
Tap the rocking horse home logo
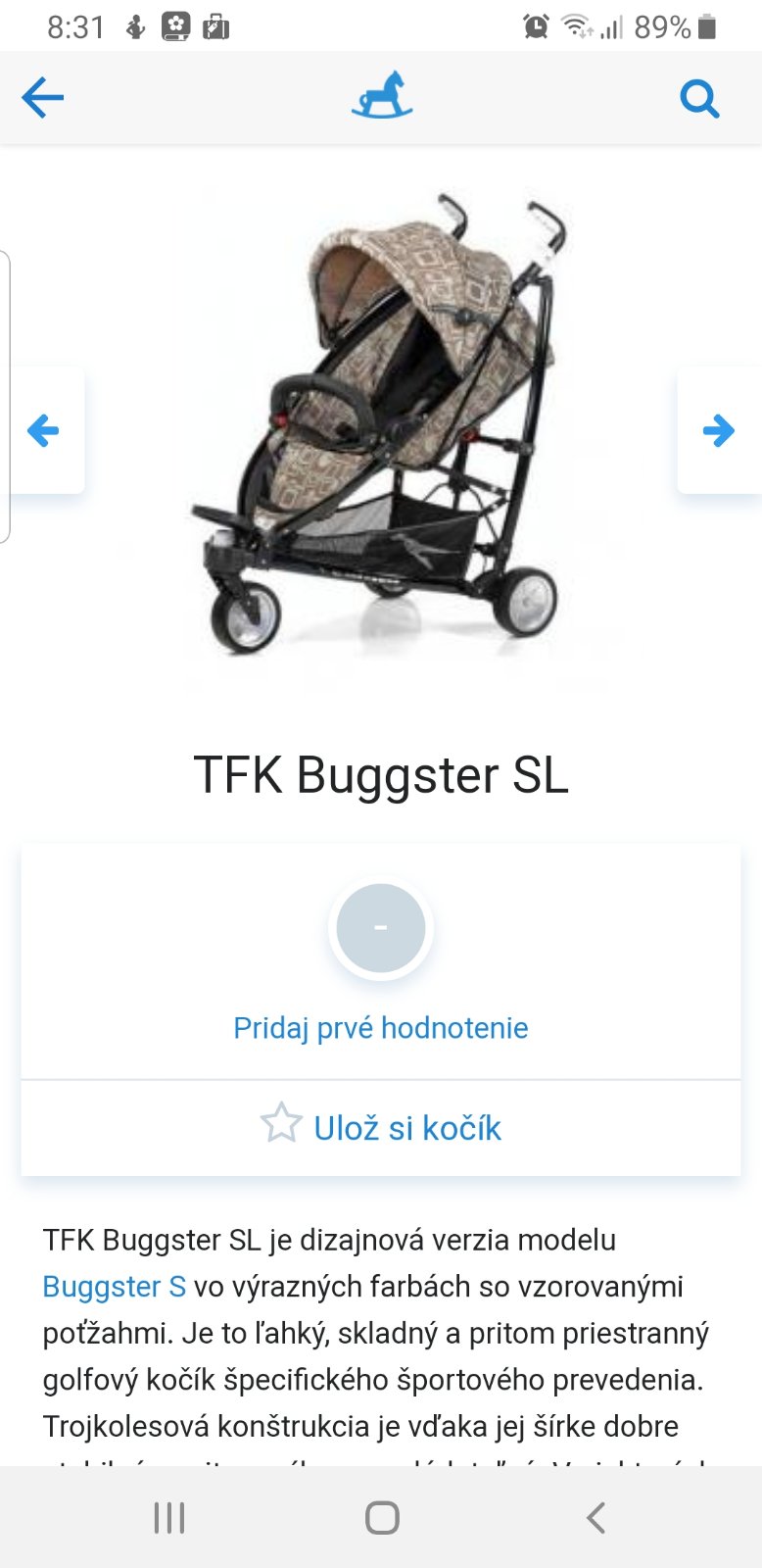coord(382,95)
